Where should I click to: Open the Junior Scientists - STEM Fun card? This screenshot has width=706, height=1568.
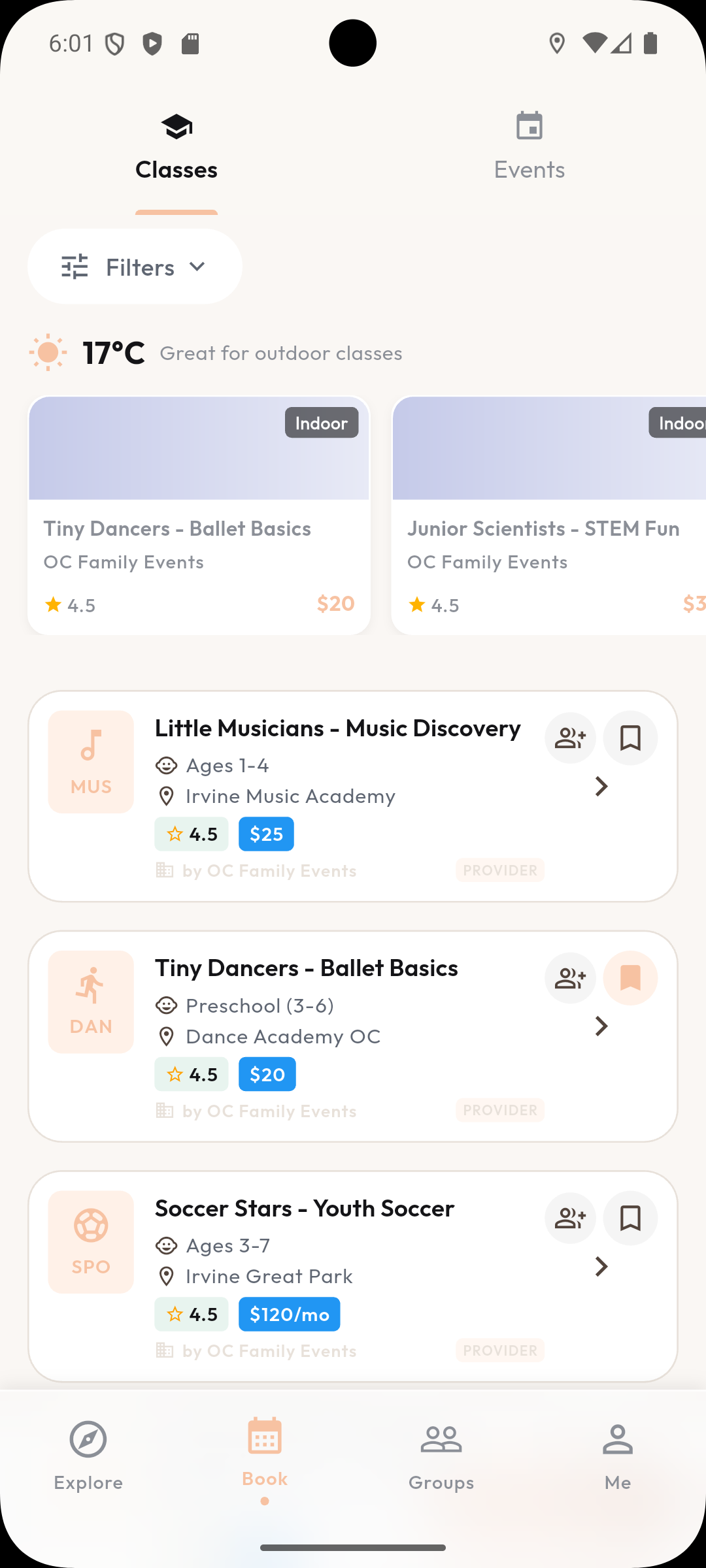[x=549, y=515]
